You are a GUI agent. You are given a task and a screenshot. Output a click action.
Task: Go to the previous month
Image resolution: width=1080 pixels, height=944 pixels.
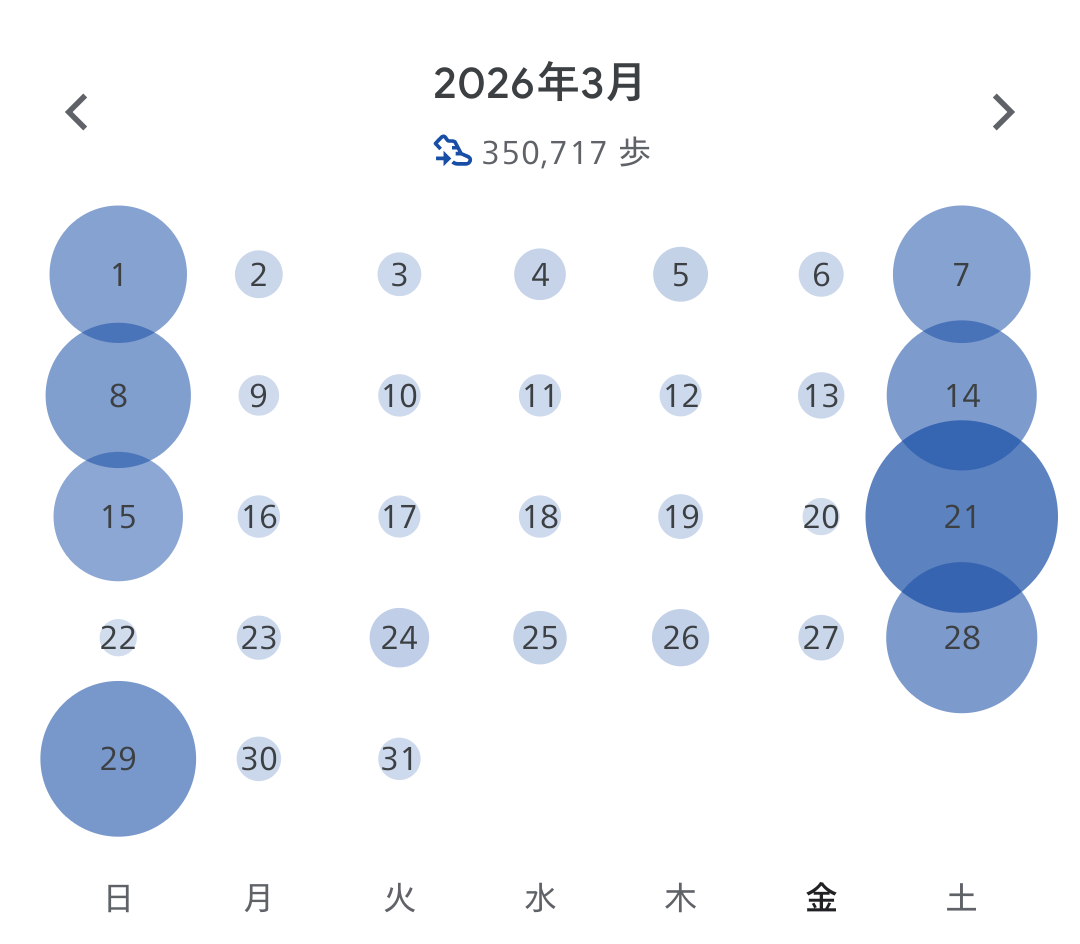click(x=77, y=112)
